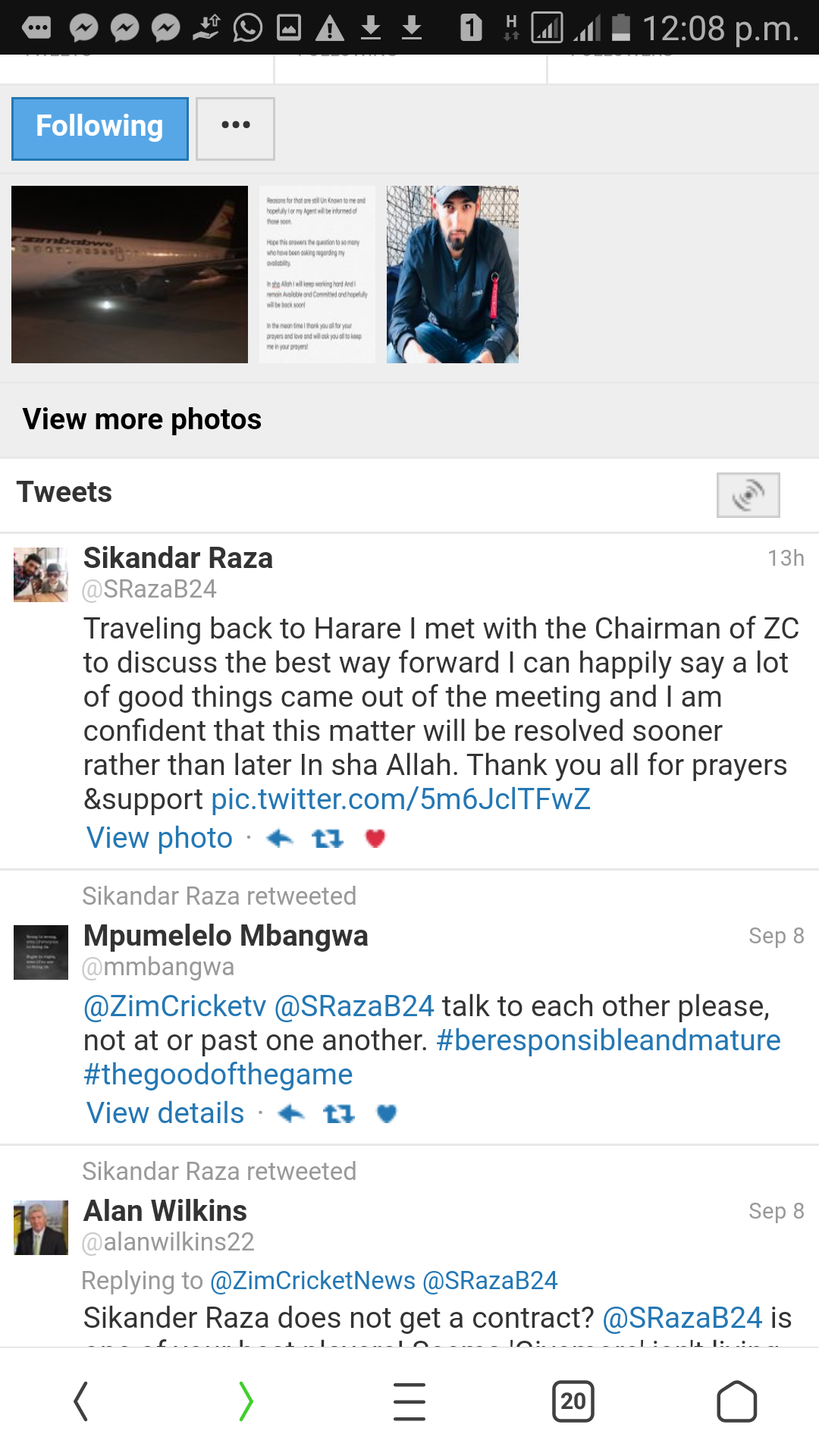
Task: Retweet Sikandar Raza's Harare tweet
Action: (328, 838)
